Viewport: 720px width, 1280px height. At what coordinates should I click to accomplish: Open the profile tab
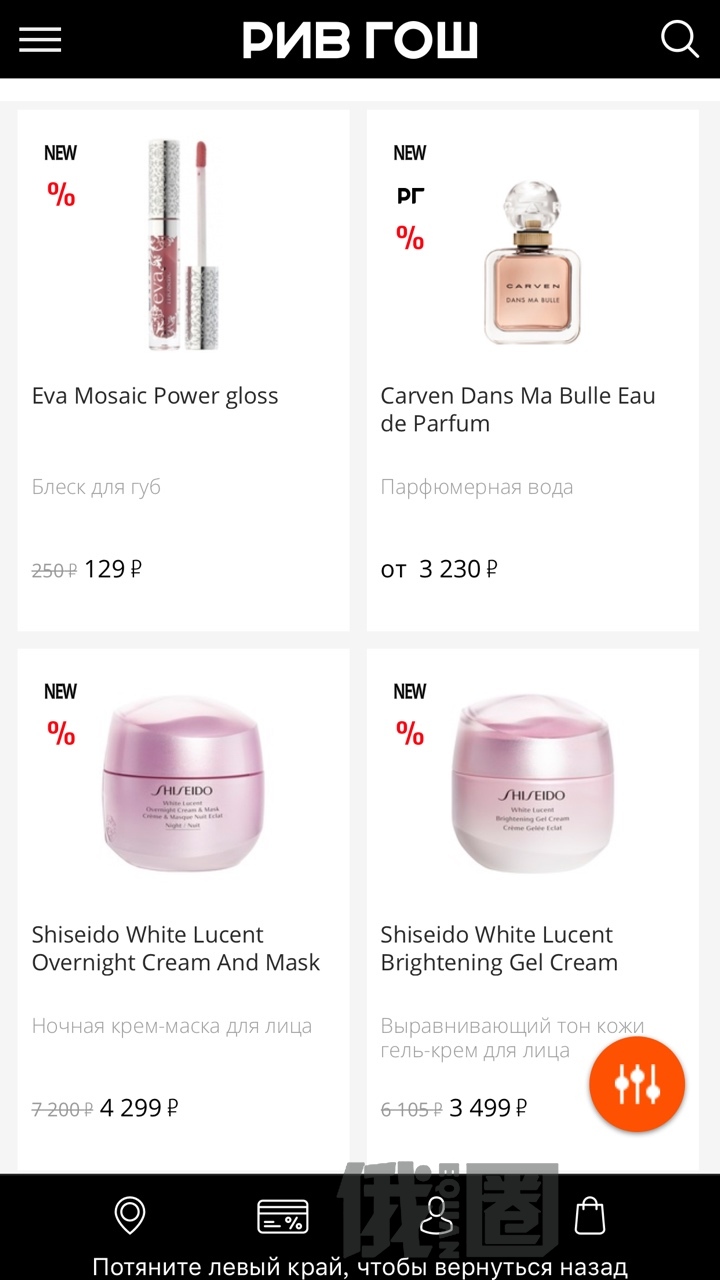pos(437,1216)
